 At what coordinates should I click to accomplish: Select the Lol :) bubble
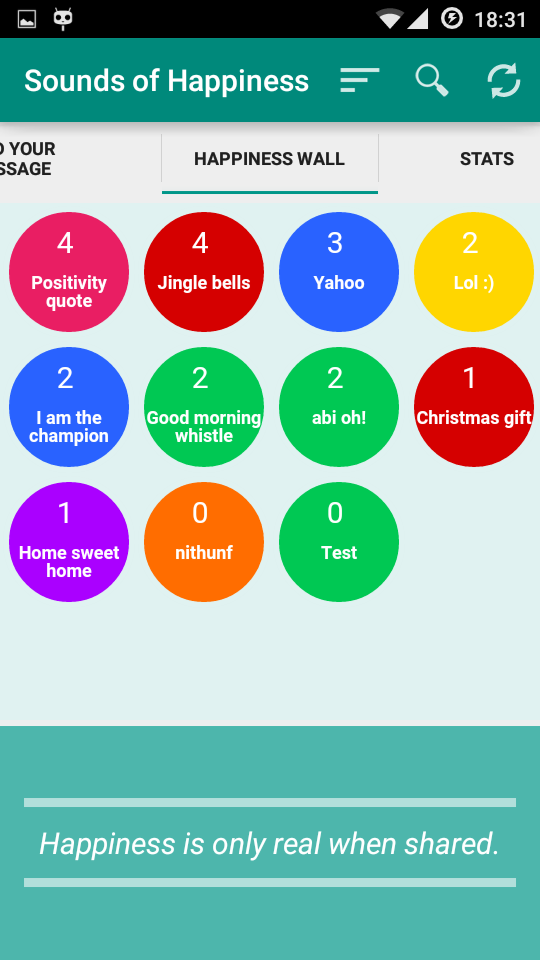(x=474, y=272)
